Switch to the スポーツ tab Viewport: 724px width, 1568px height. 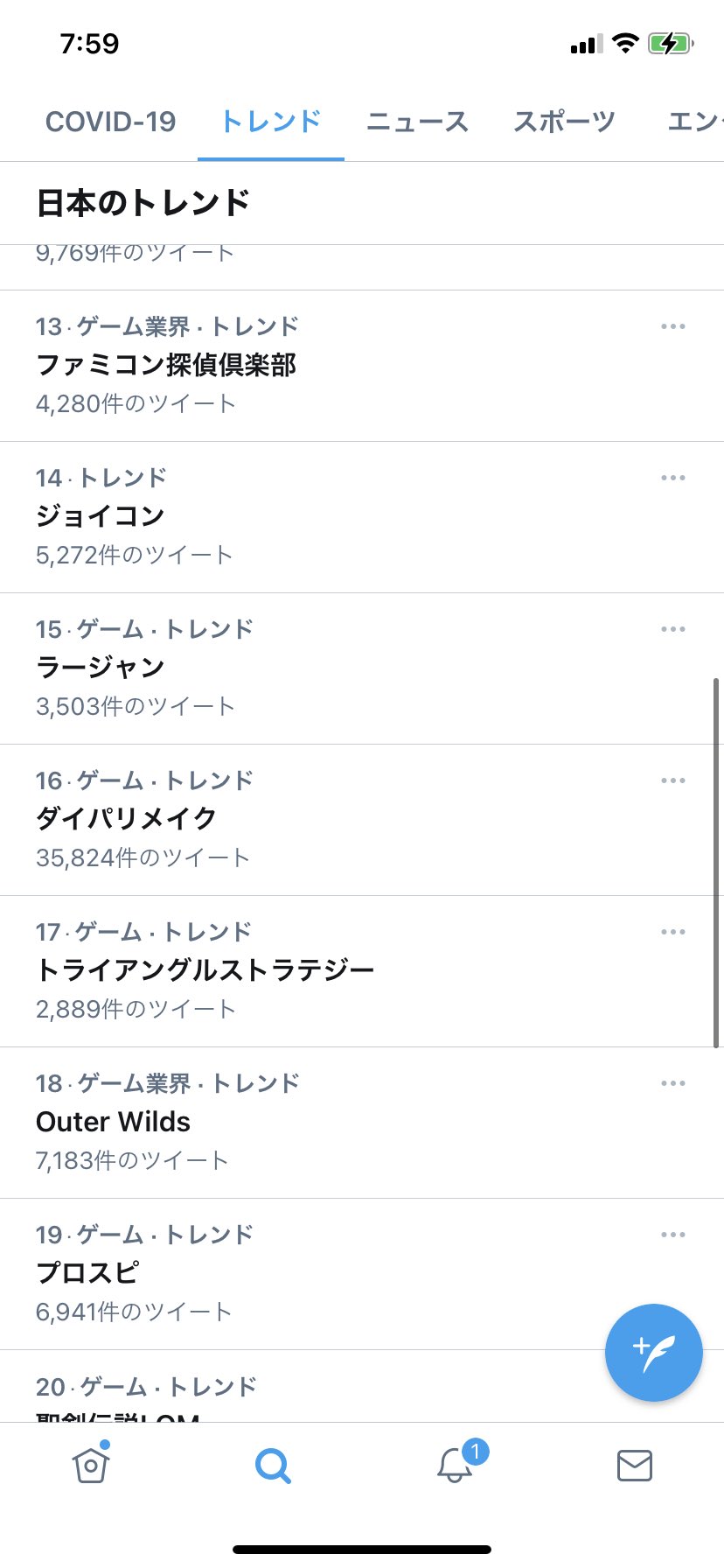click(564, 122)
